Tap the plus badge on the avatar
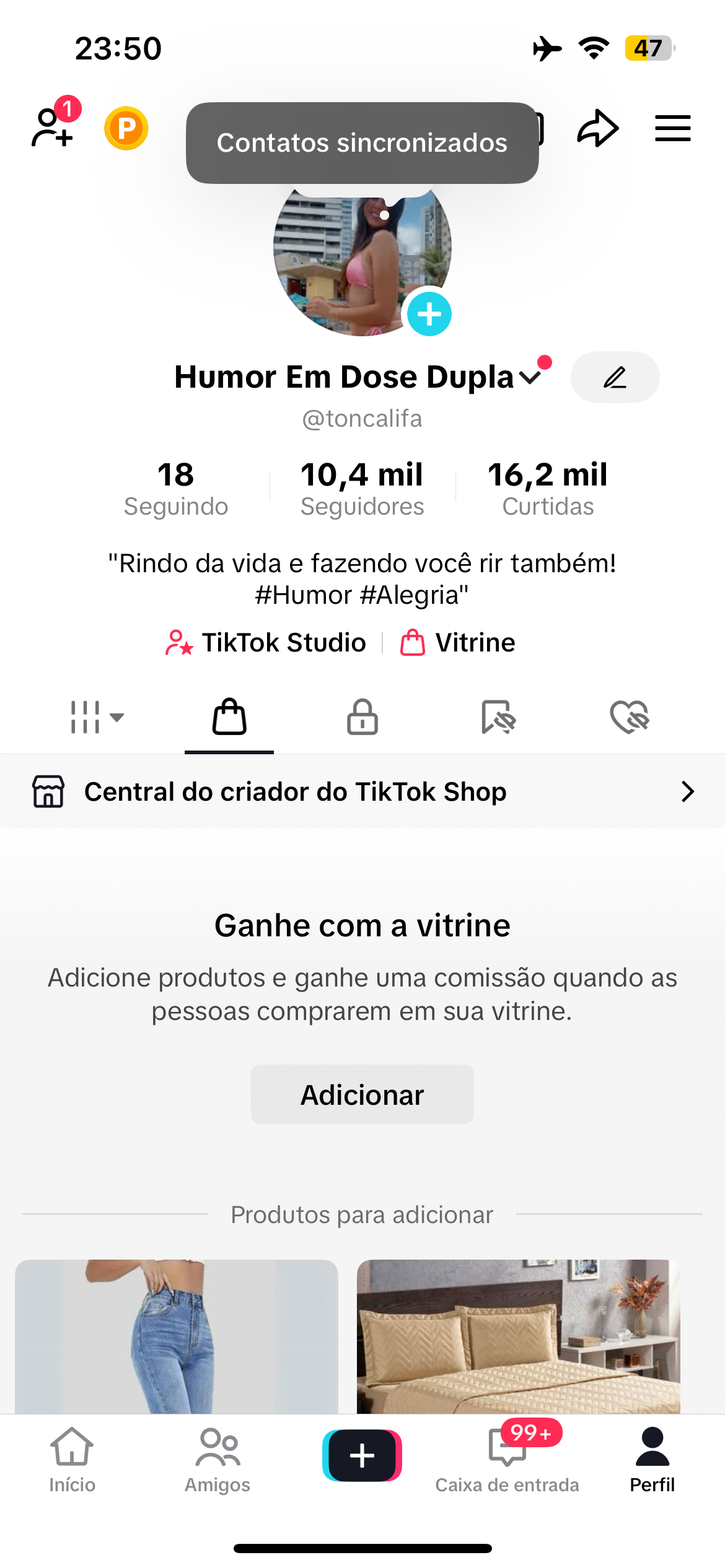This screenshot has height=1568, width=725. click(x=429, y=314)
